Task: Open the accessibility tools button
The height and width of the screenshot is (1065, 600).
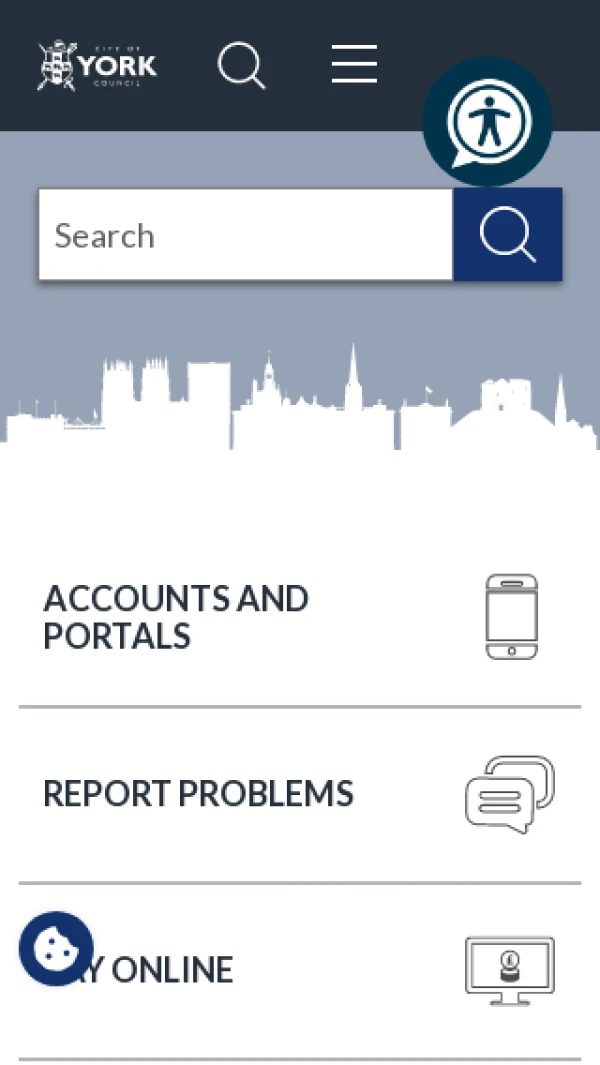Action: pos(487,122)
